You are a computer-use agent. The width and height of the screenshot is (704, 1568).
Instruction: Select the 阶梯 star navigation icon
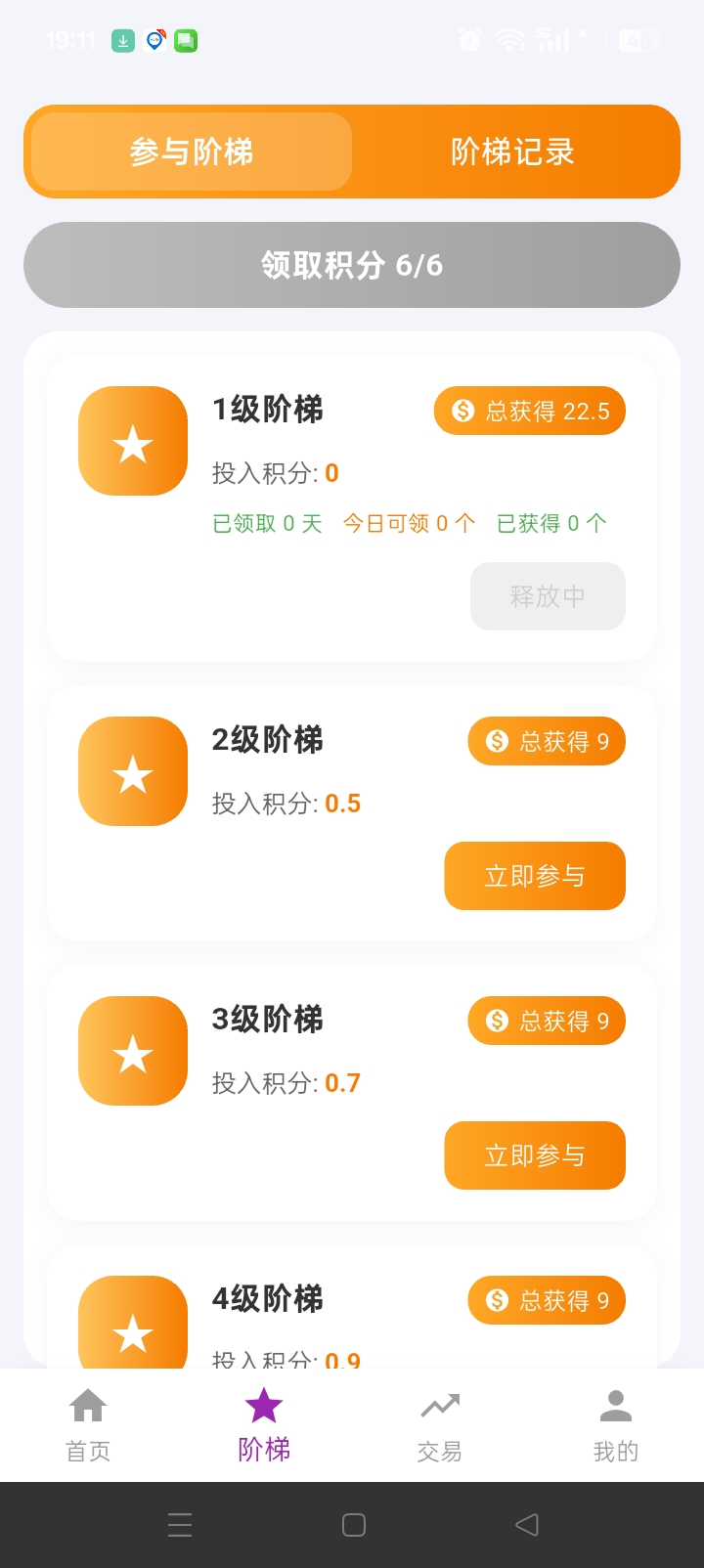(264, 1405)
